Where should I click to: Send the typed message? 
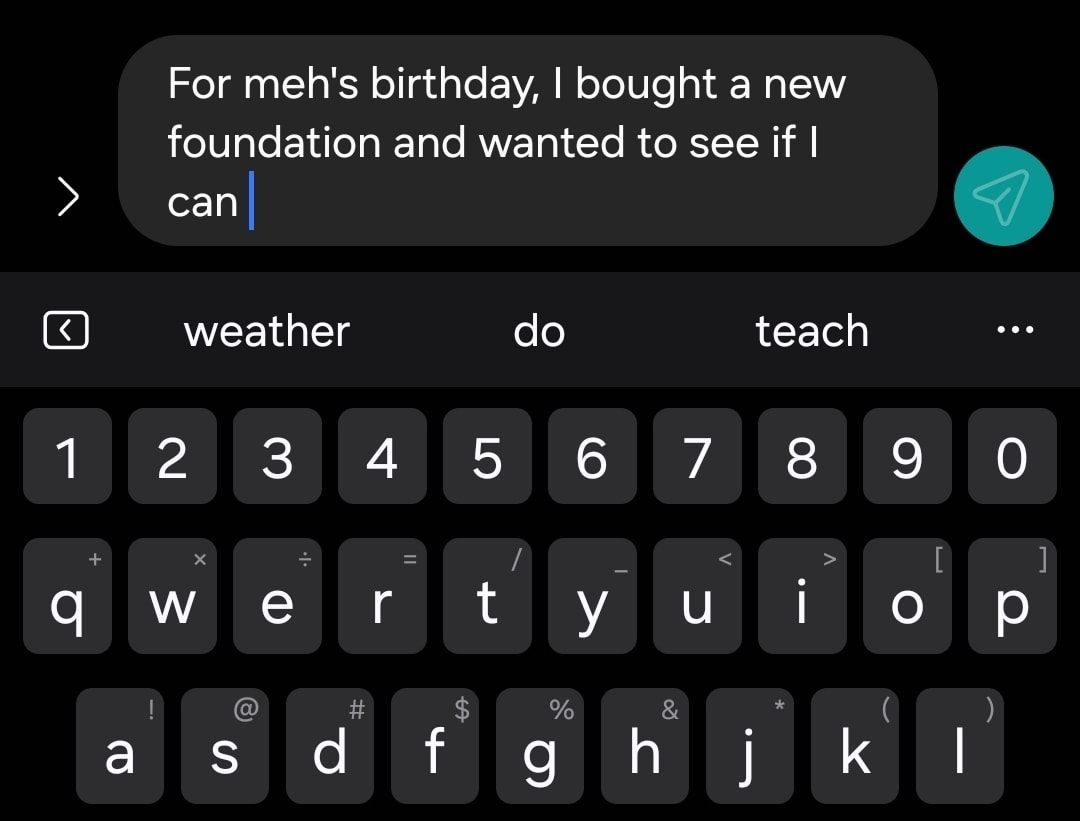1003,196
